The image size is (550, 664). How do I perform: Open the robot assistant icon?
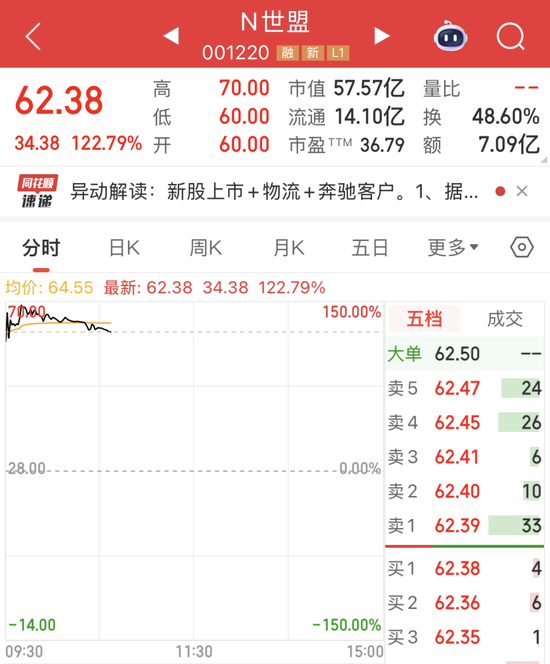pyautogui.click(x=450, y=36)
